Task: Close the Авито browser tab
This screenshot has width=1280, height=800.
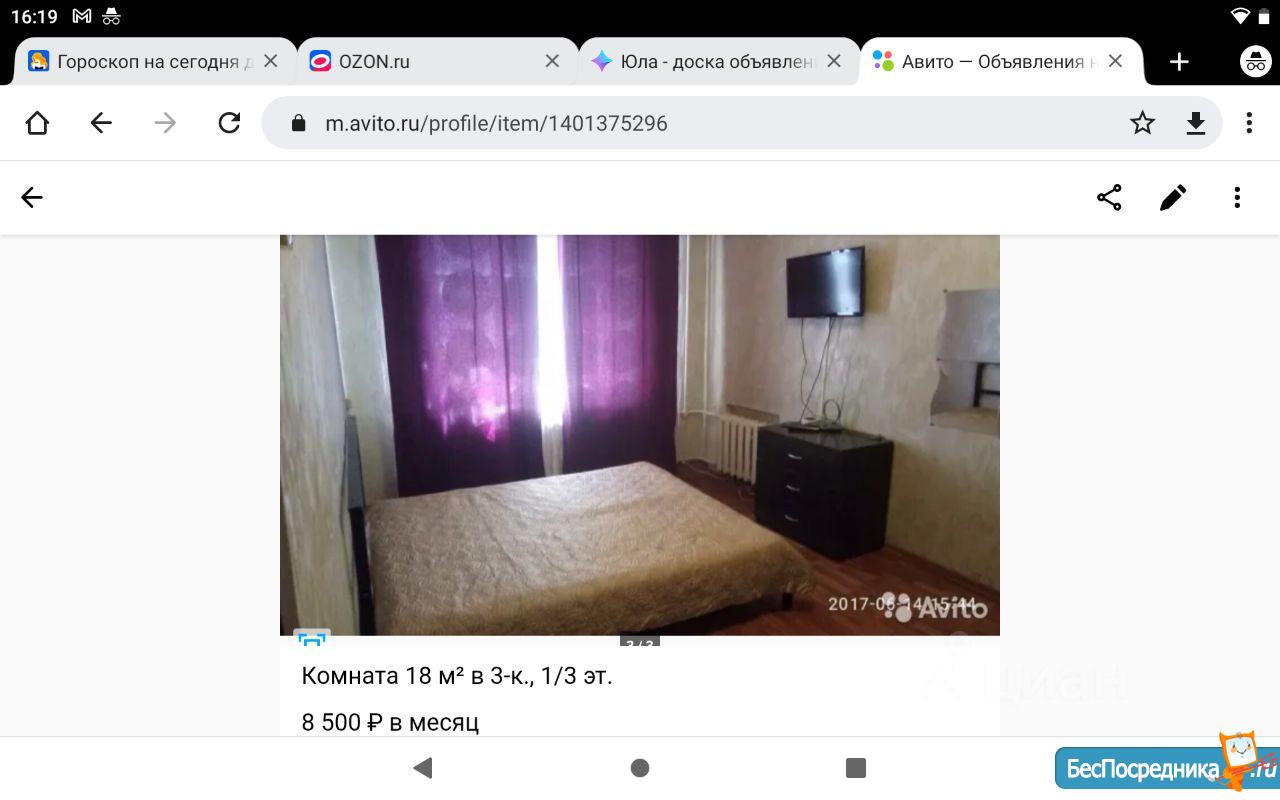Action: (1115, 61)
